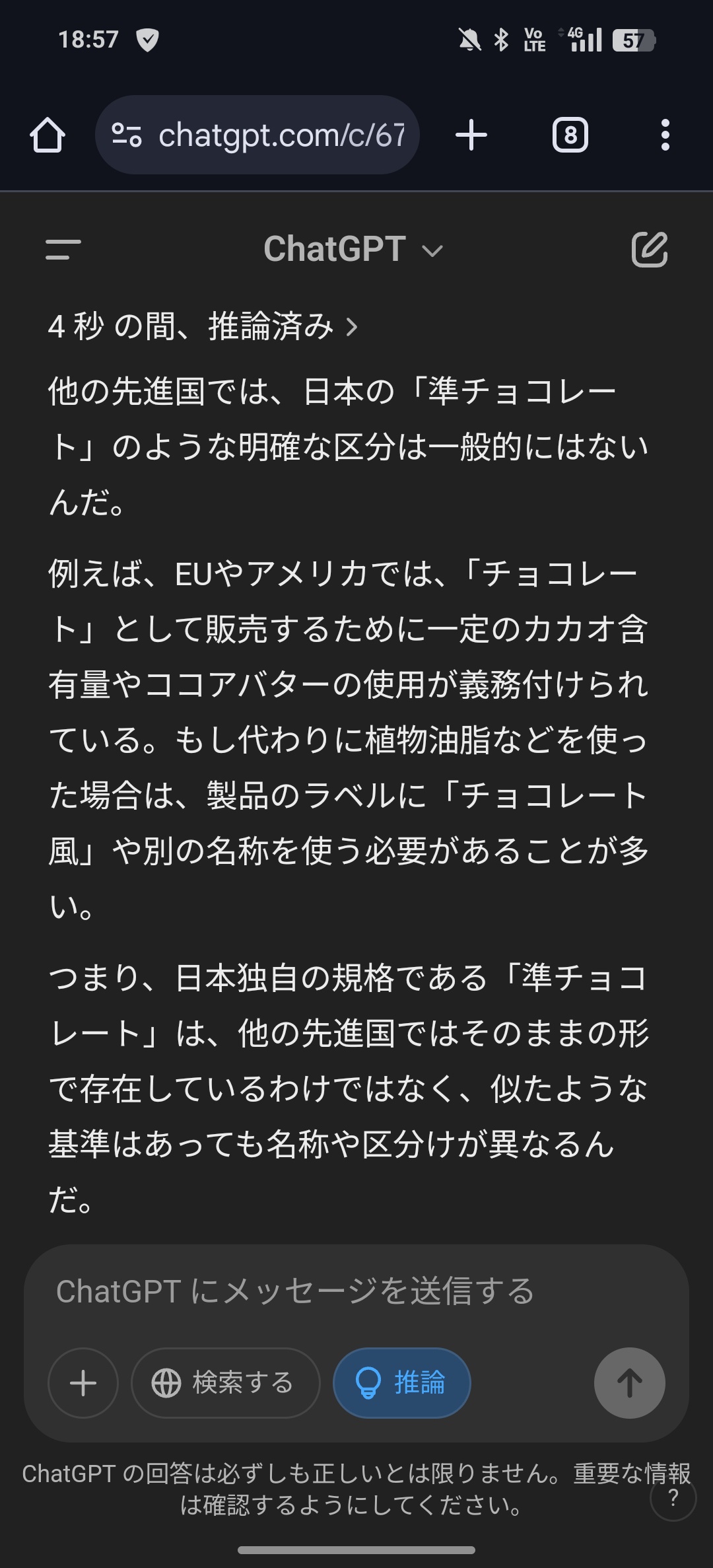The image size is (713, 1568).
Task: Send the message with the arrow button
Action: point(629,1382)
